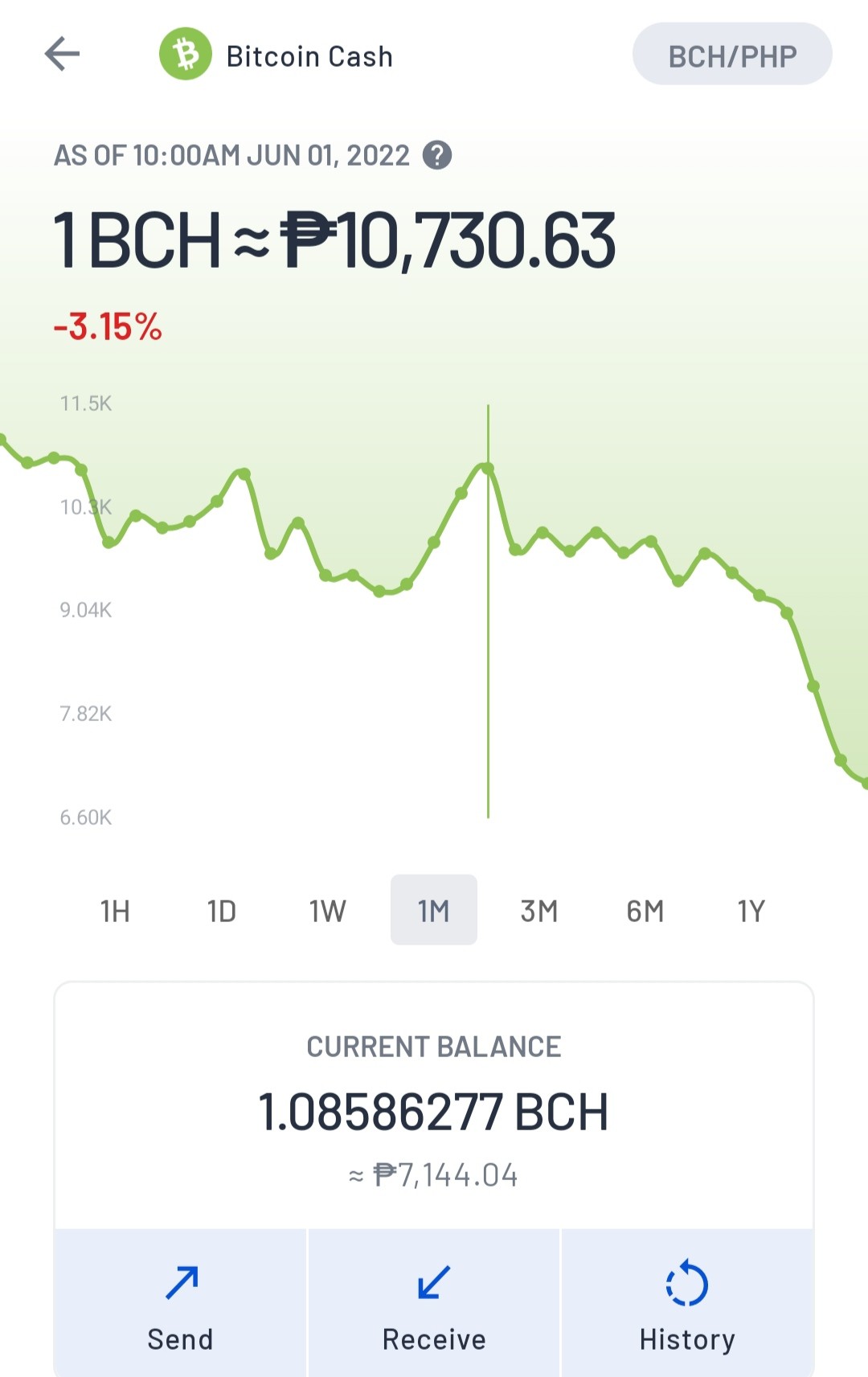
Task: Open the help question mark icon
Action: point(437,155)
